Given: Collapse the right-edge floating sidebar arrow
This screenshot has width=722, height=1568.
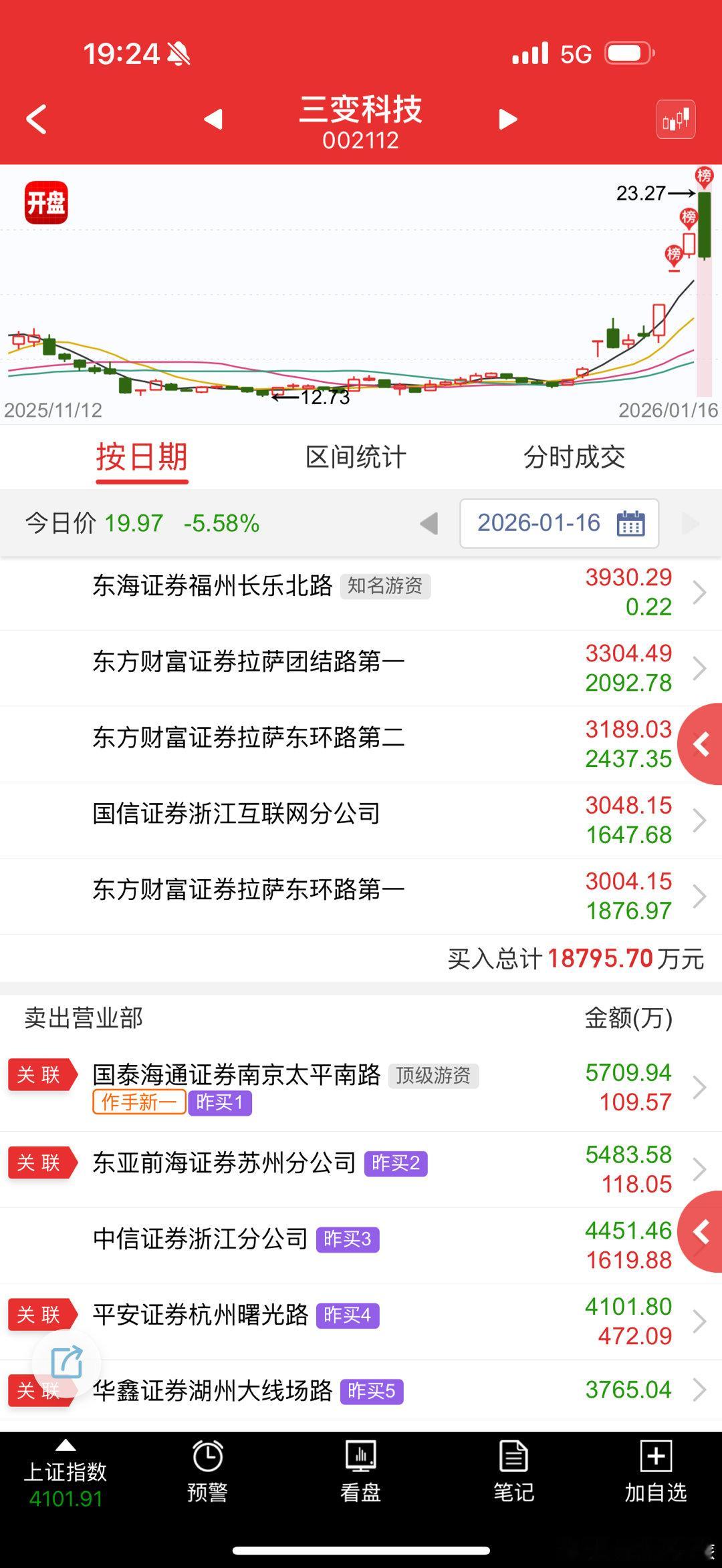Looking at the screenshot, I should 703,744.
